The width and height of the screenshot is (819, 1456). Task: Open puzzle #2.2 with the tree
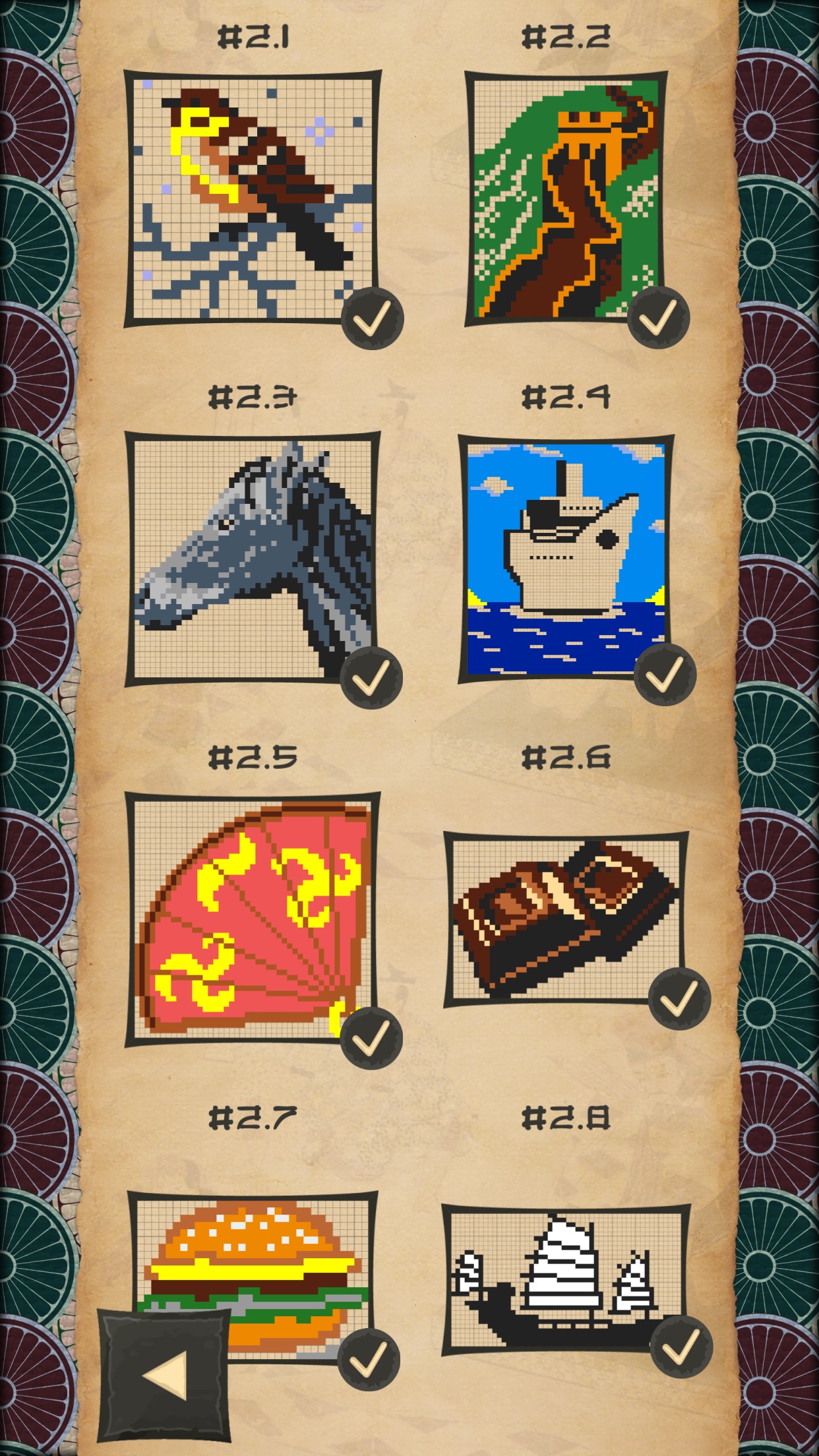click(566, 198)
